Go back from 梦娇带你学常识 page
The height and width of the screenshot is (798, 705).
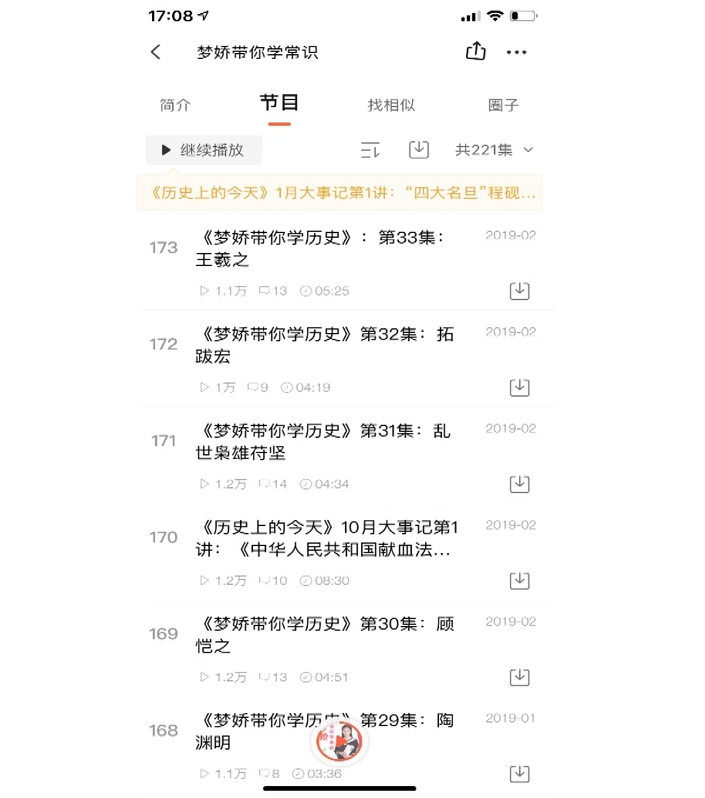(x=156, y=52)
